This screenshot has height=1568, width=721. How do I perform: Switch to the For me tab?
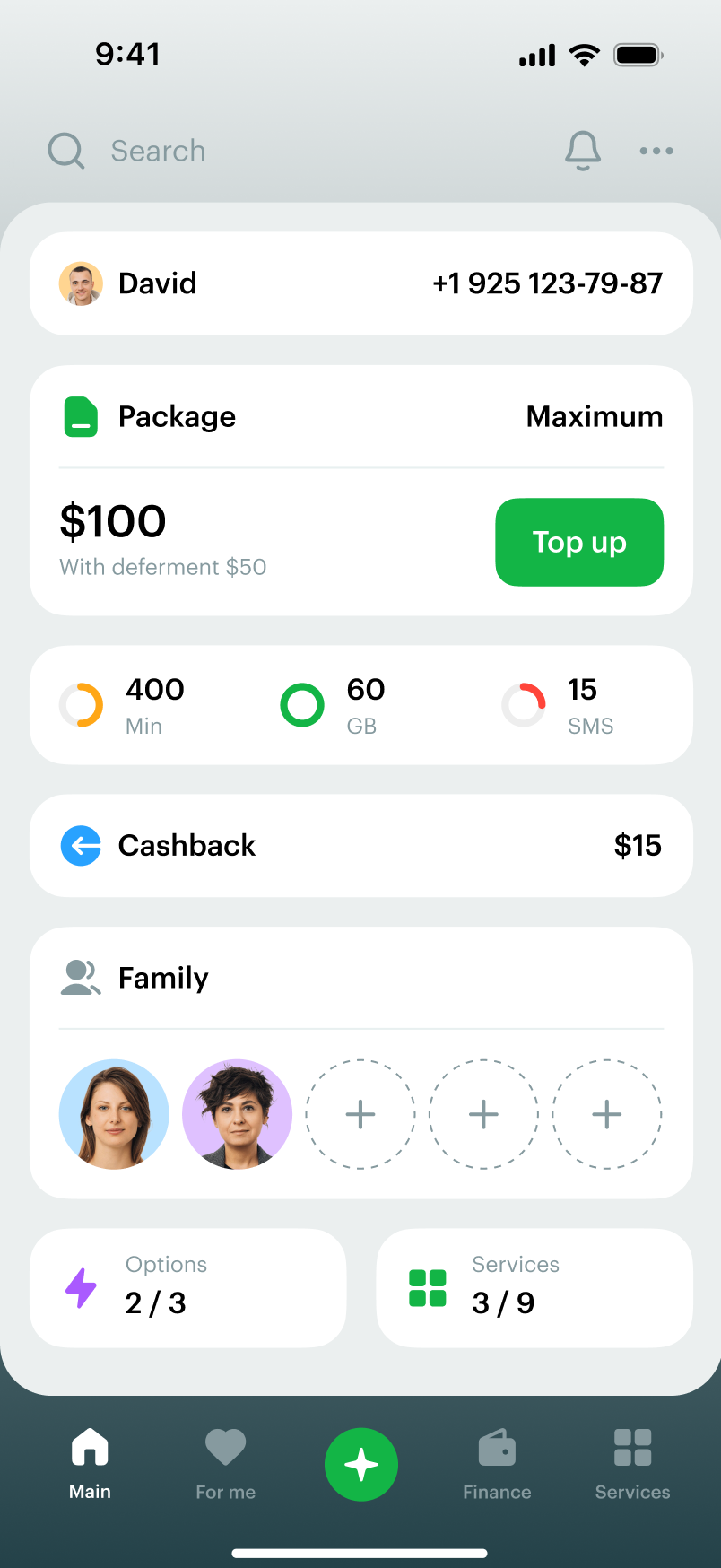click(x=225, y=1465)
